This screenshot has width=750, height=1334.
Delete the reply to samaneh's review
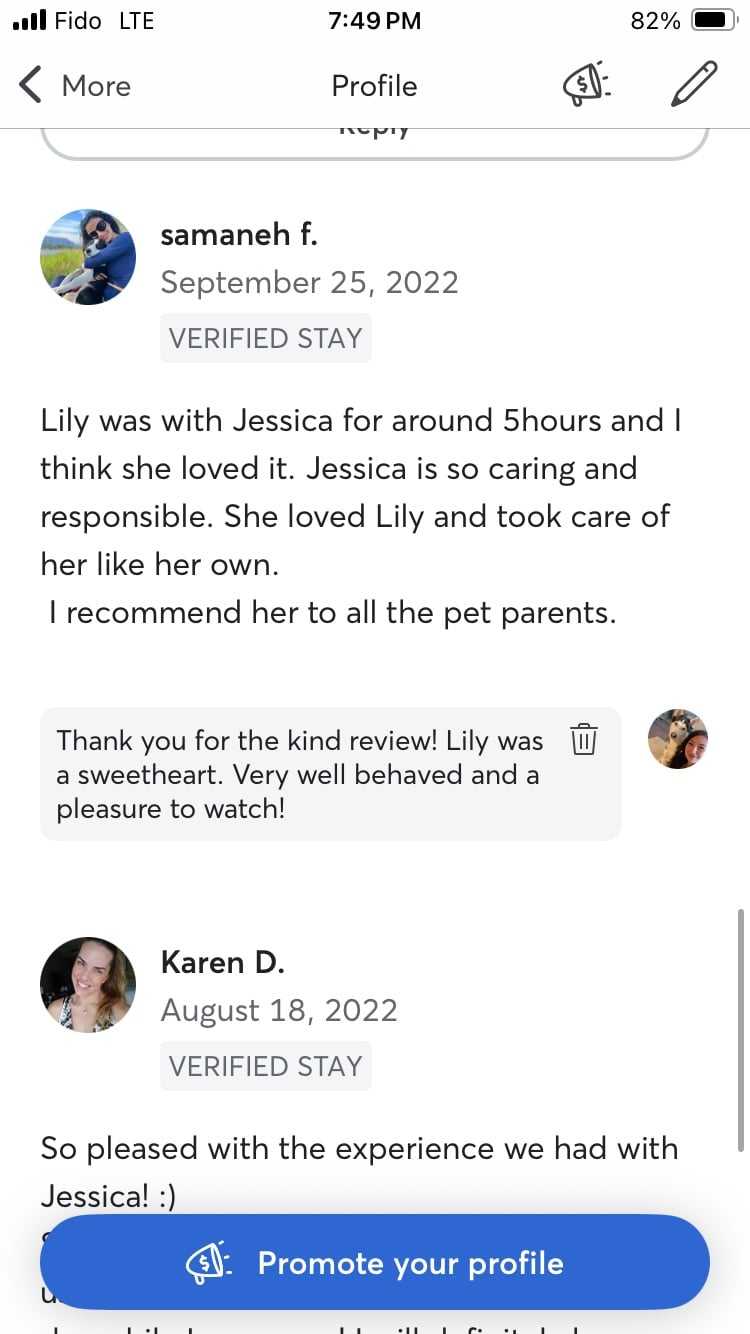[x=583, y=740]
